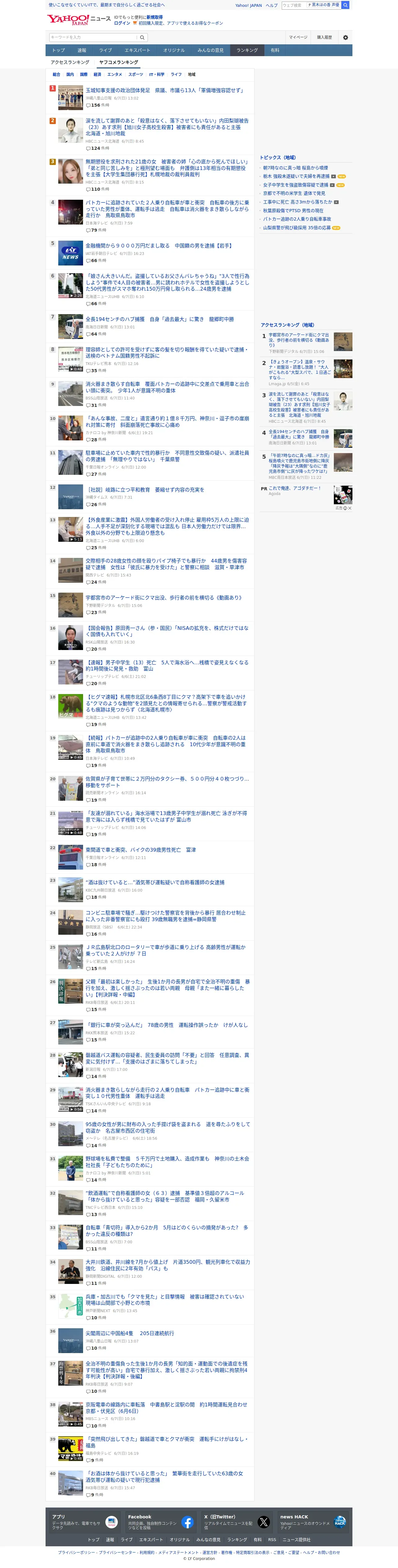Open 購入履歴
Image resolution: width=398 pixels, height=1568 pixels.
pos(324,37)
